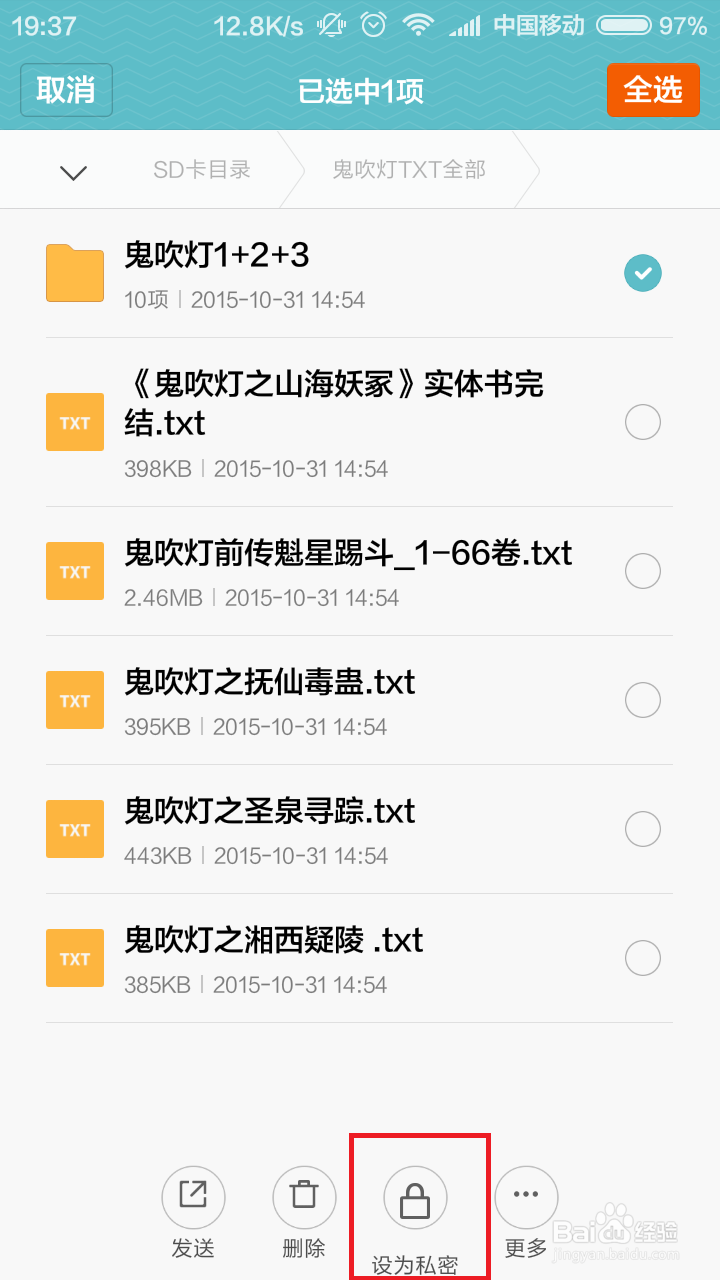Select 鬼吹灯之圣泉寻踪.txt checkbox

click(x=643, y=829)
